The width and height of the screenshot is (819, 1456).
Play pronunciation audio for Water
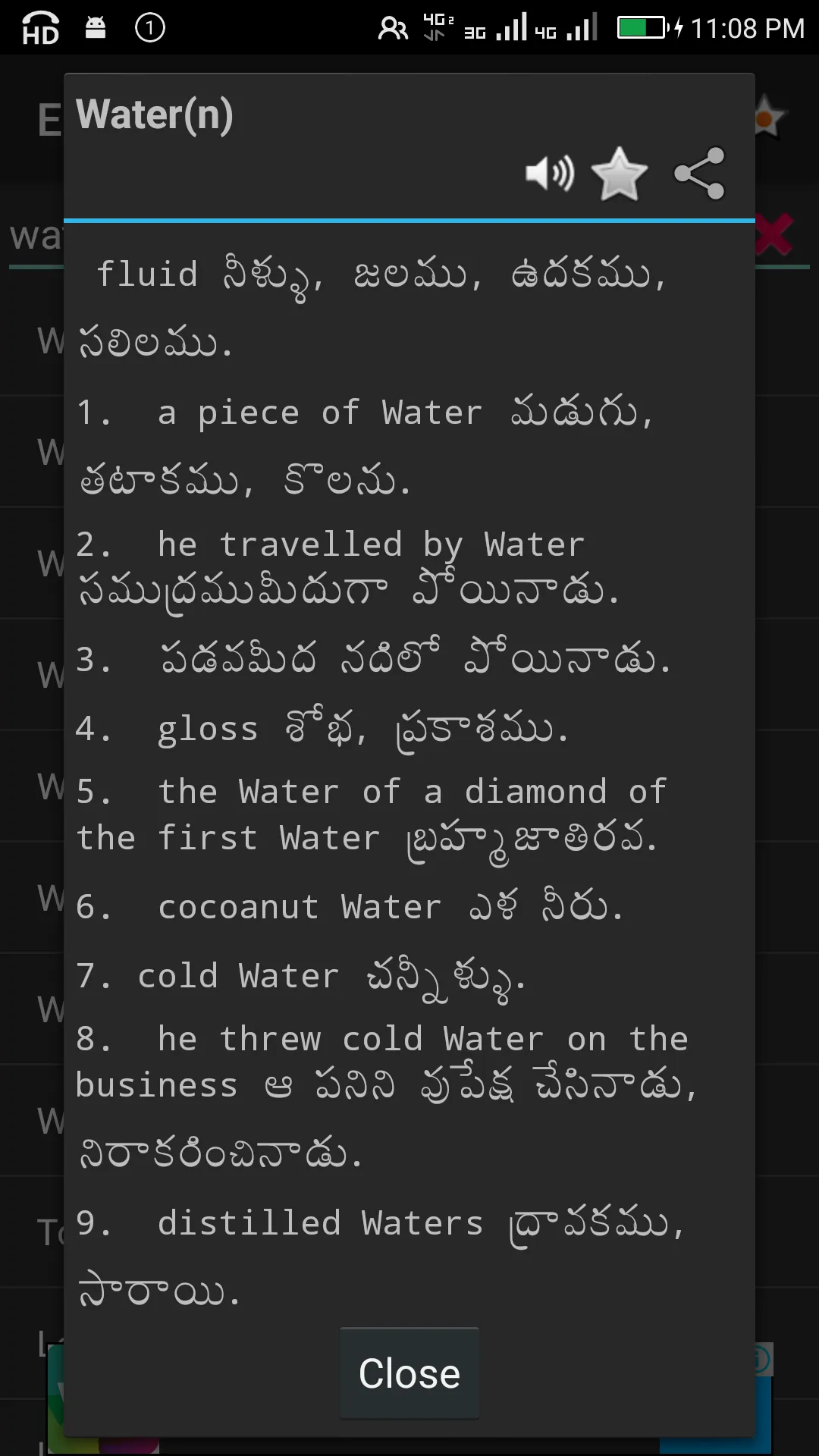(x=550, y=174)
